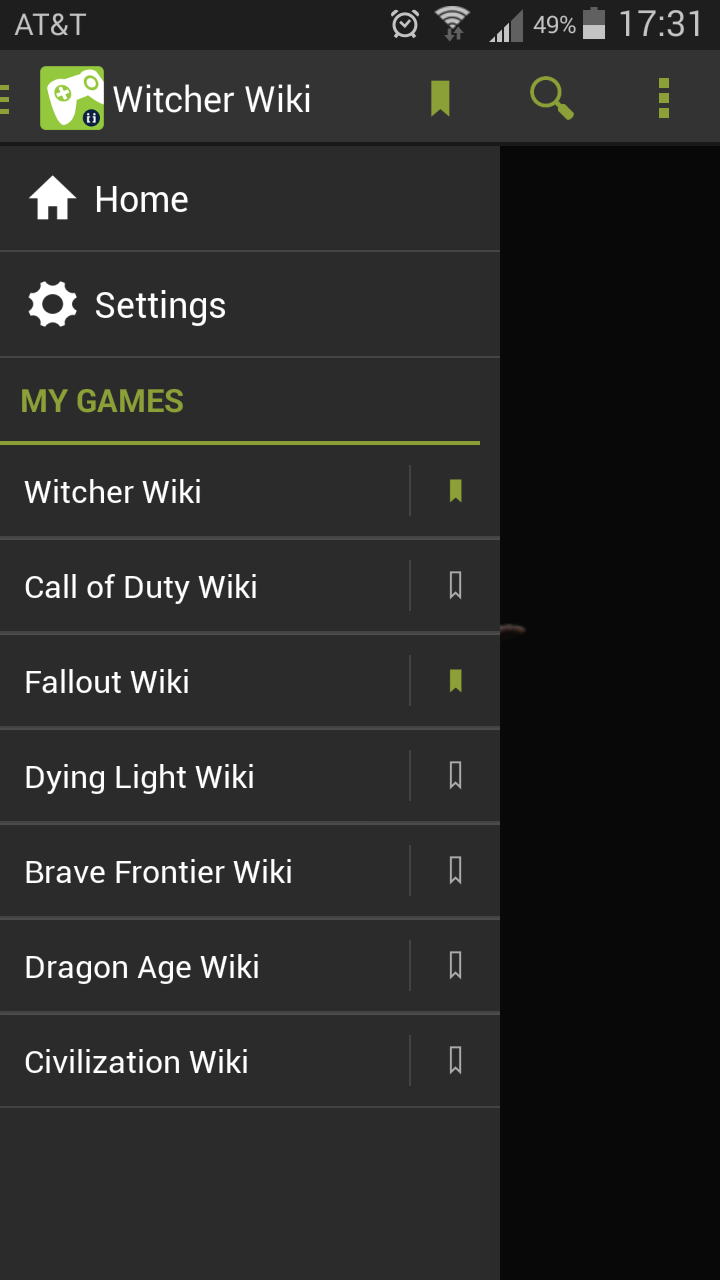Viewport: 720px width, 1280px height.
Task: Bookmark Civilization Wiki
Action: (455, 1061)
